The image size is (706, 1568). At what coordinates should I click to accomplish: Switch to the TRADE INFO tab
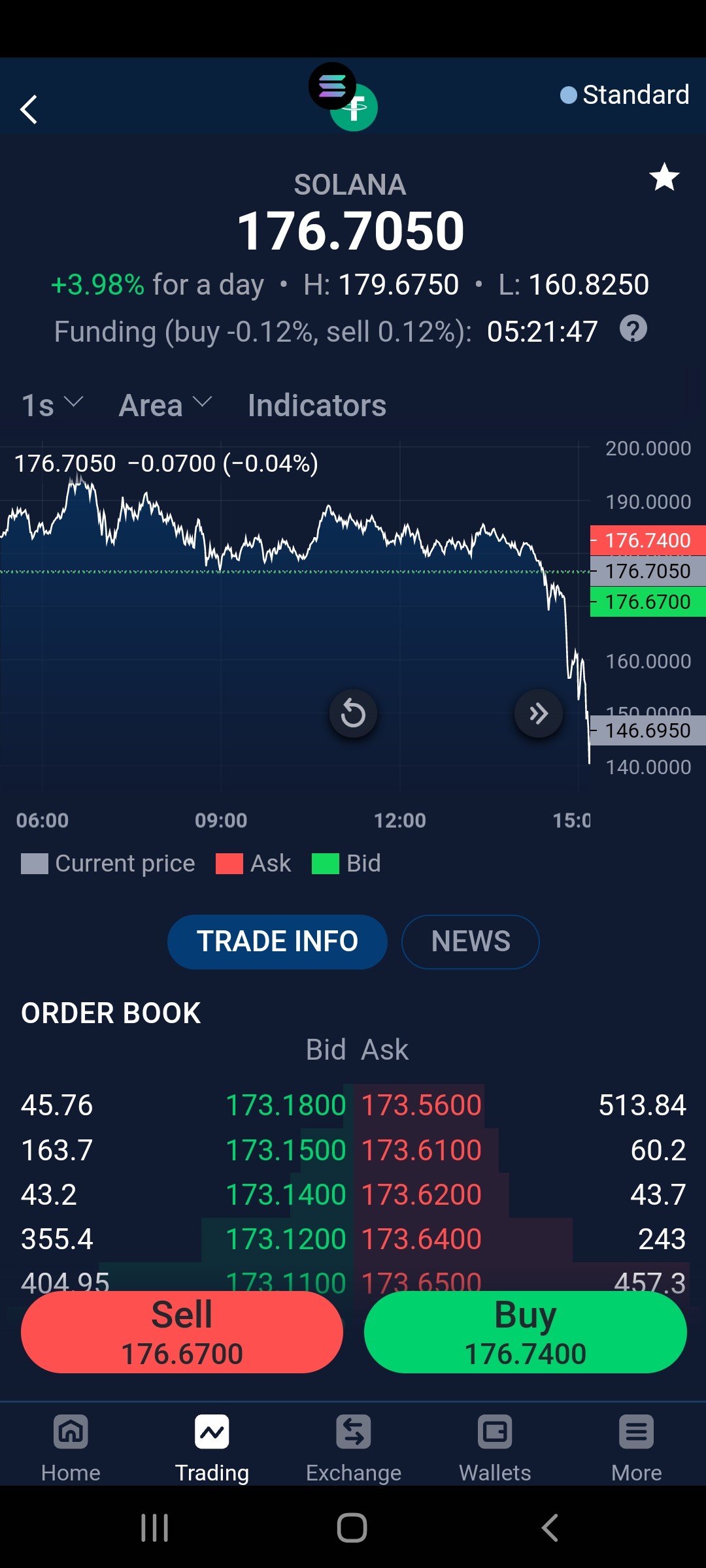277,941
